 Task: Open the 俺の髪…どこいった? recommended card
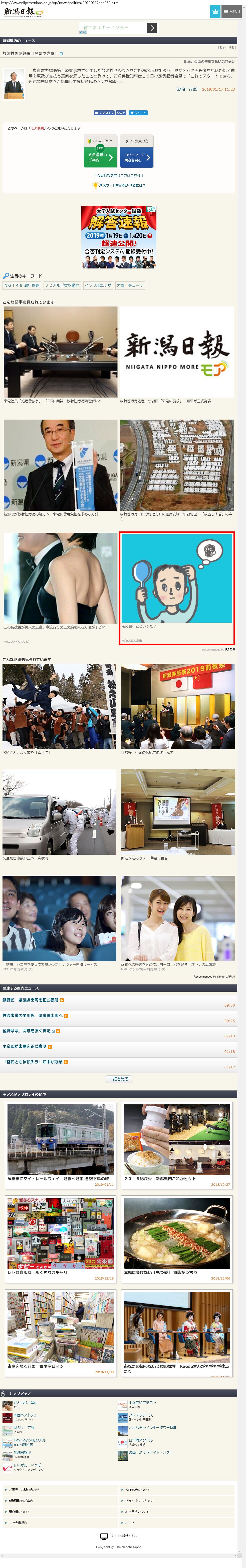pos(177,588)
